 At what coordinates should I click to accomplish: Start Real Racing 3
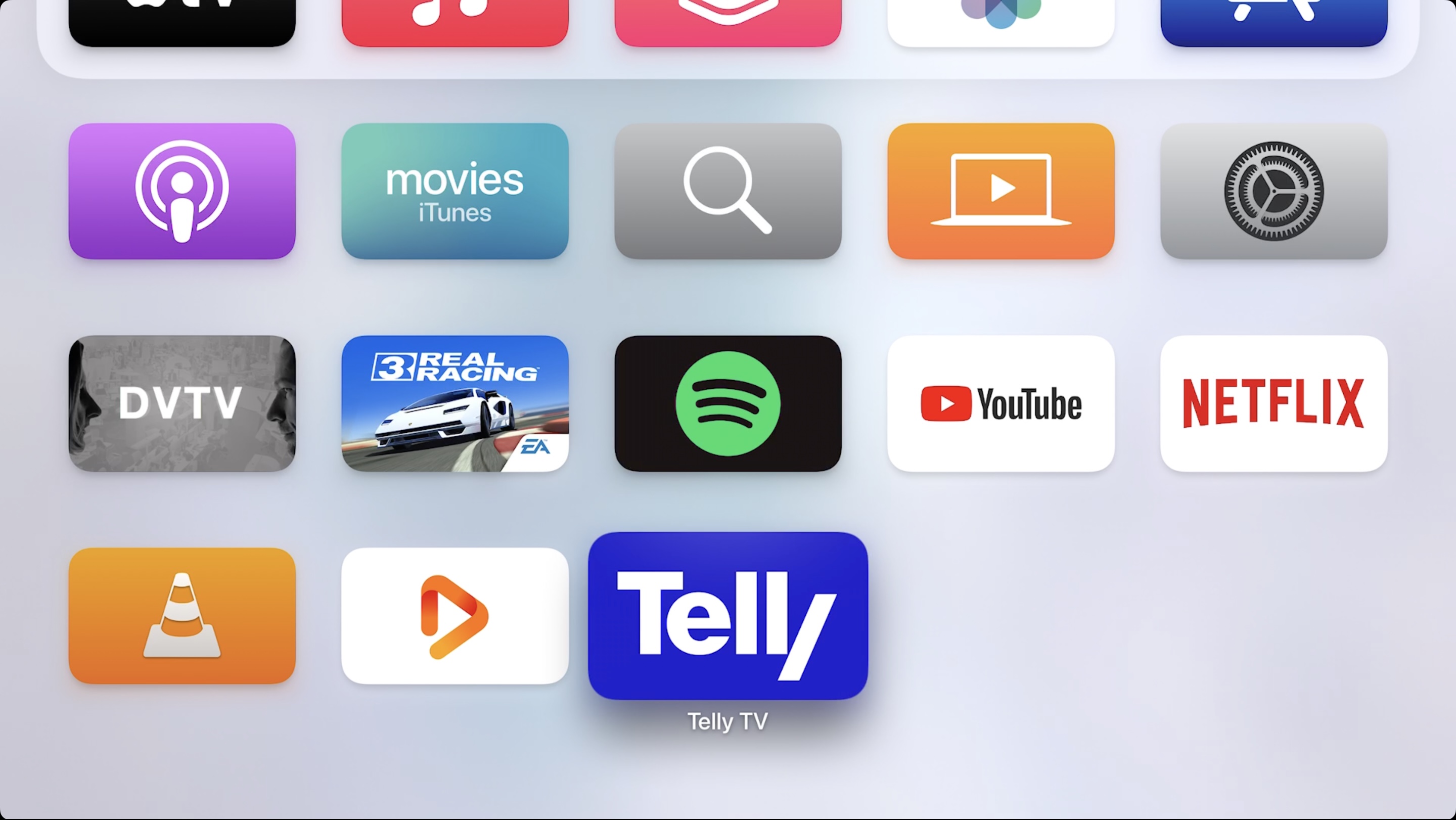tap(455, 403)
